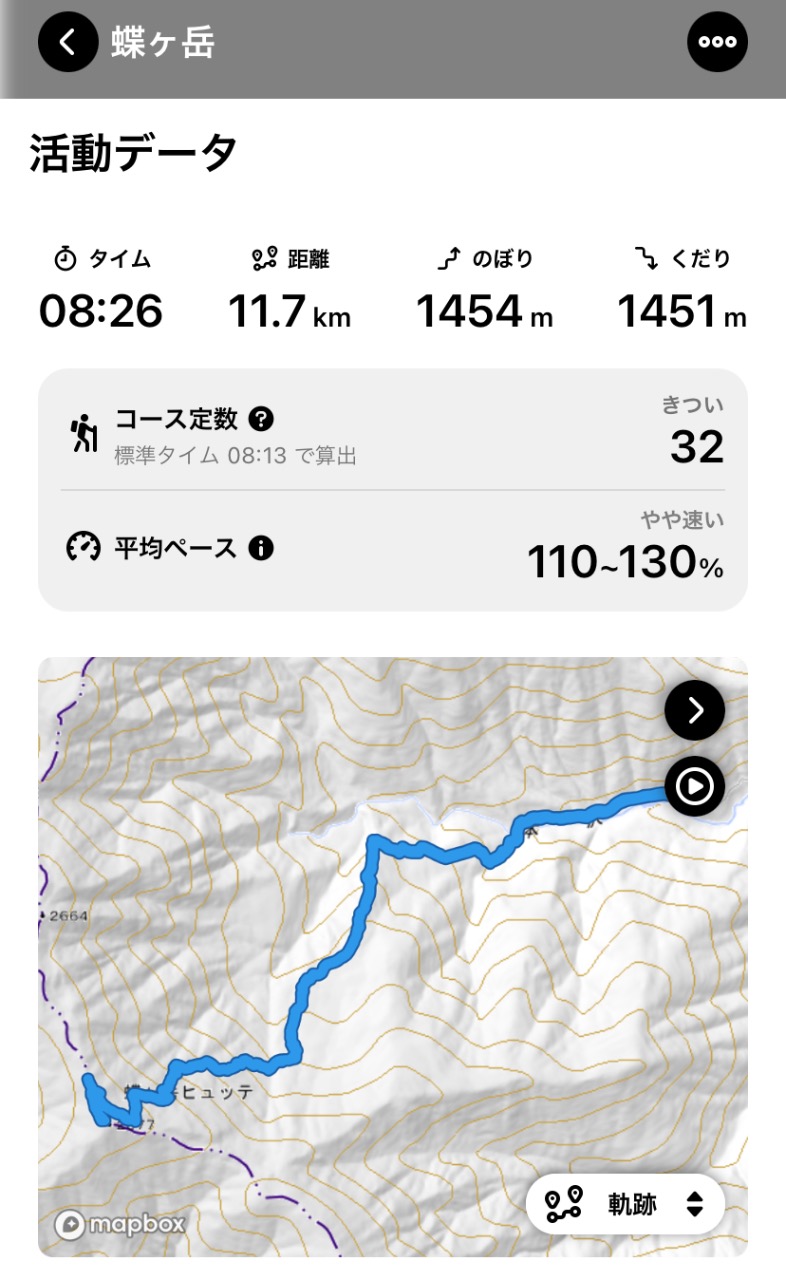This screenshot has height=1280, width=786.
Task: Expand the map with the arrow button
Action: tap(695, 710)
